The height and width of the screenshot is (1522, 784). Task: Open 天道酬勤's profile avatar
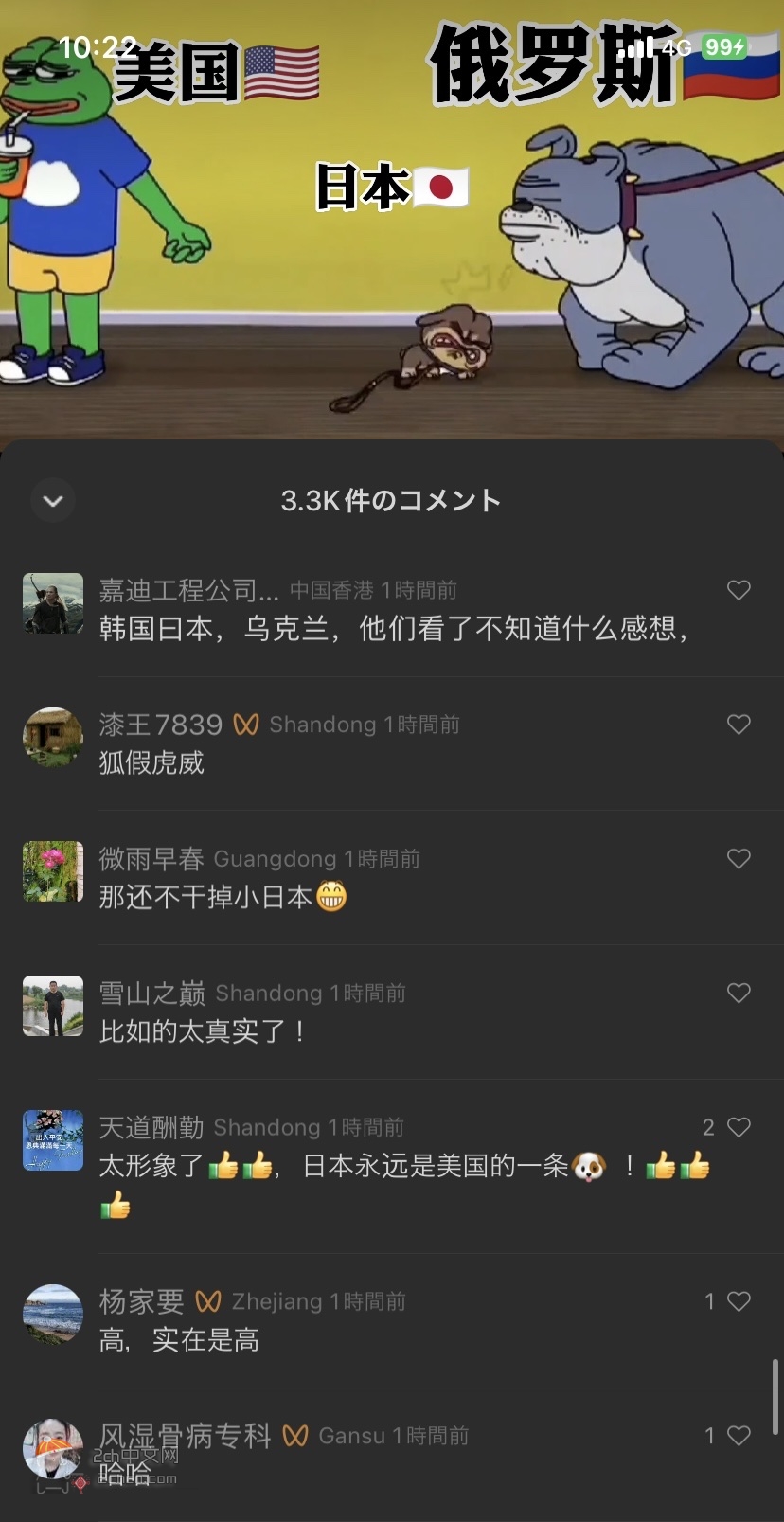pos(53,1140)
